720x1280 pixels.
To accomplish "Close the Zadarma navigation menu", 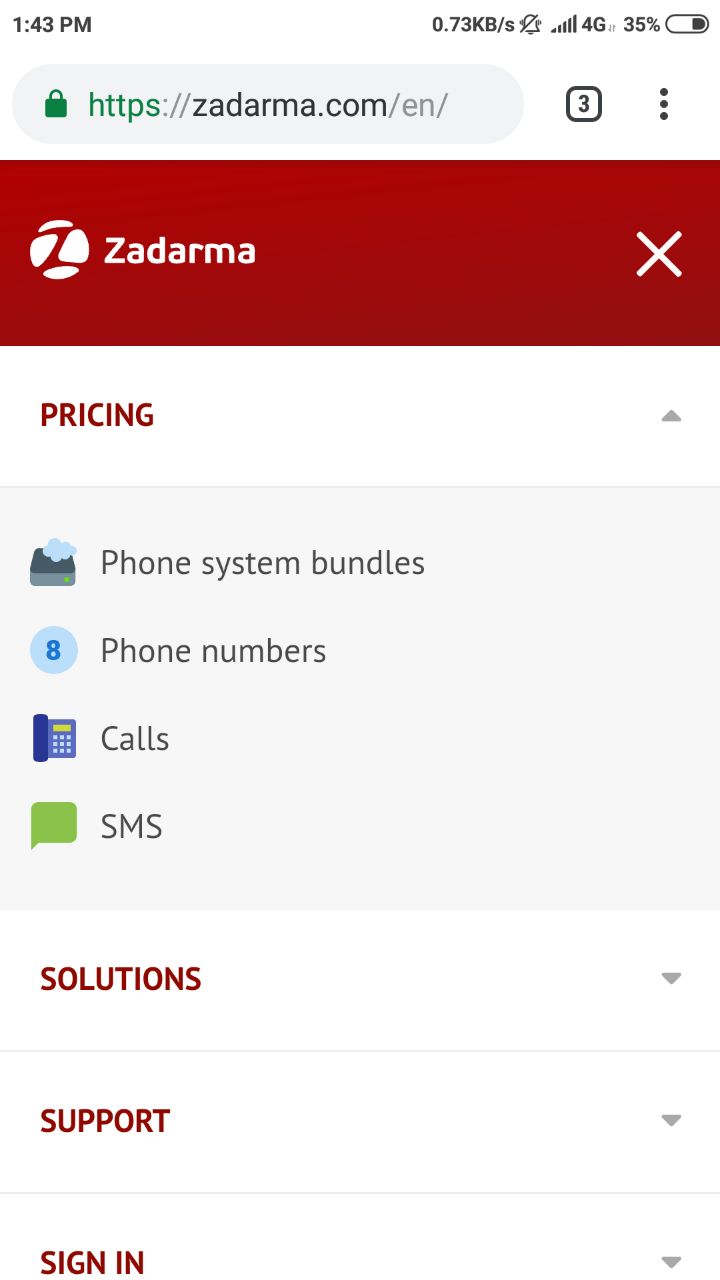I will click(659, 253).
